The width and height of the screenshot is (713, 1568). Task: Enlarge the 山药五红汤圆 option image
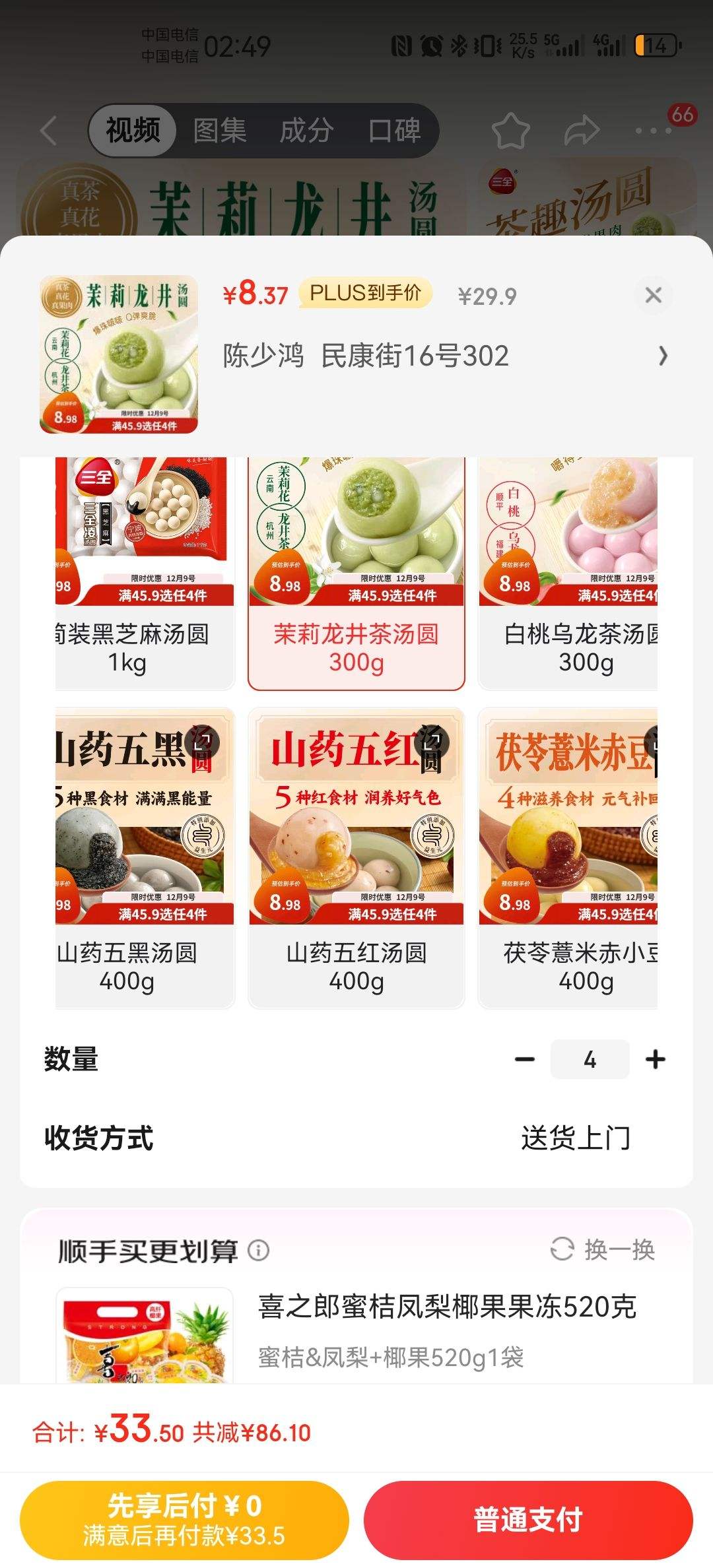click(432, 742)
